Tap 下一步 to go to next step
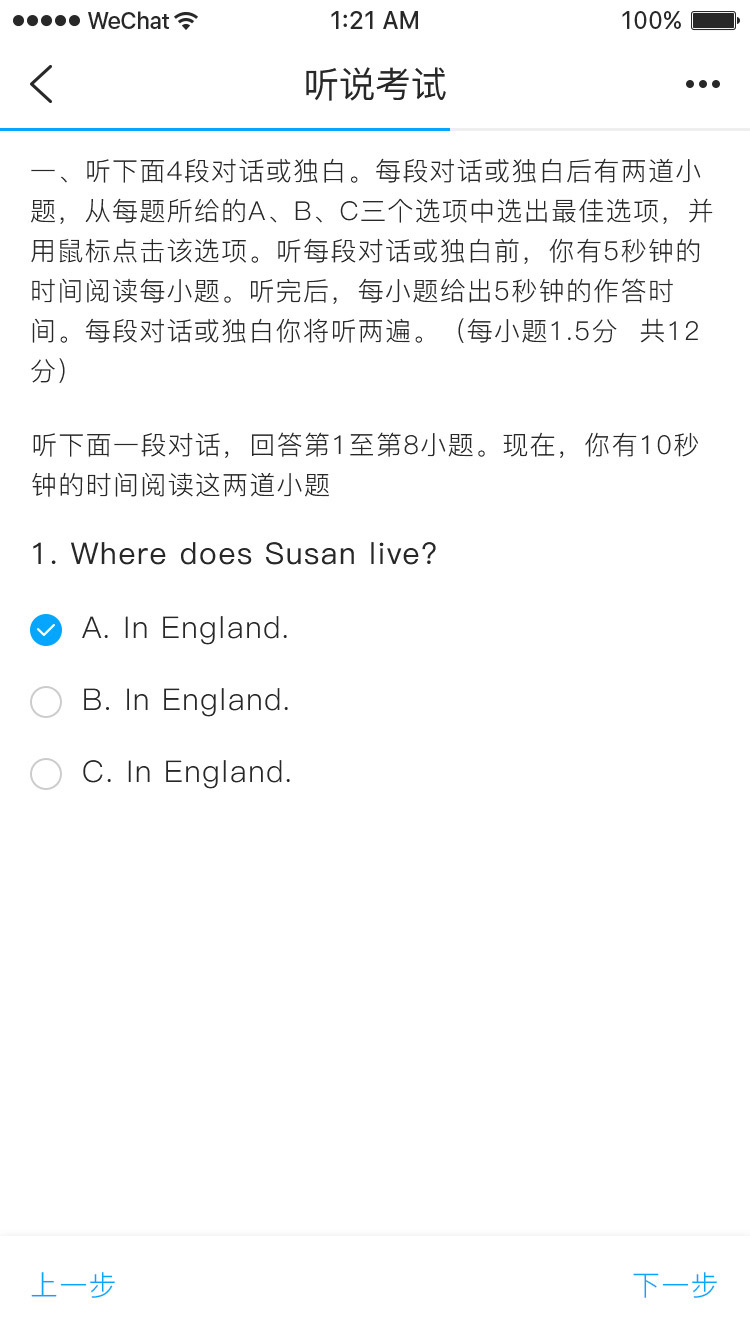750x1334 pixels. coord(675,1285)
